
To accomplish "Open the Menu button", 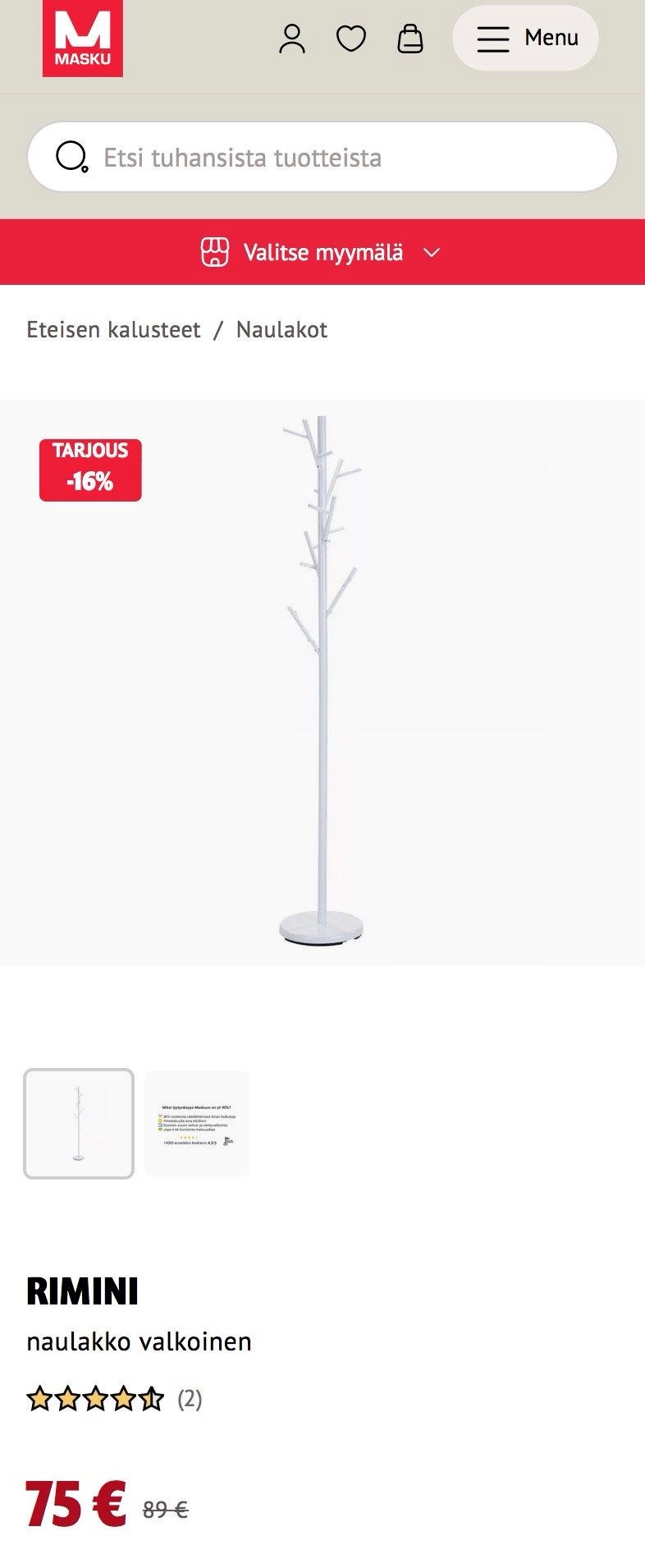I will 525,39.
